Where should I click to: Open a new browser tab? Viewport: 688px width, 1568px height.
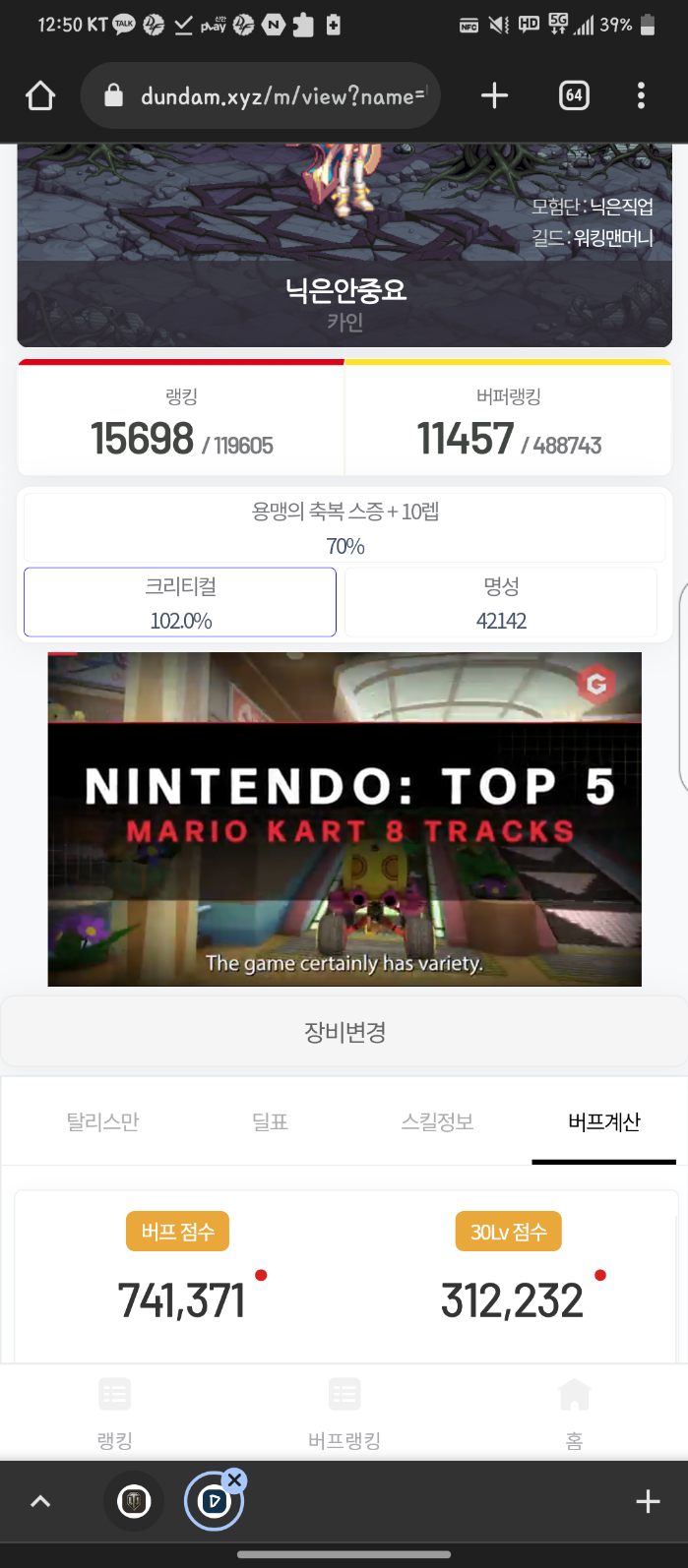[494, 95]
